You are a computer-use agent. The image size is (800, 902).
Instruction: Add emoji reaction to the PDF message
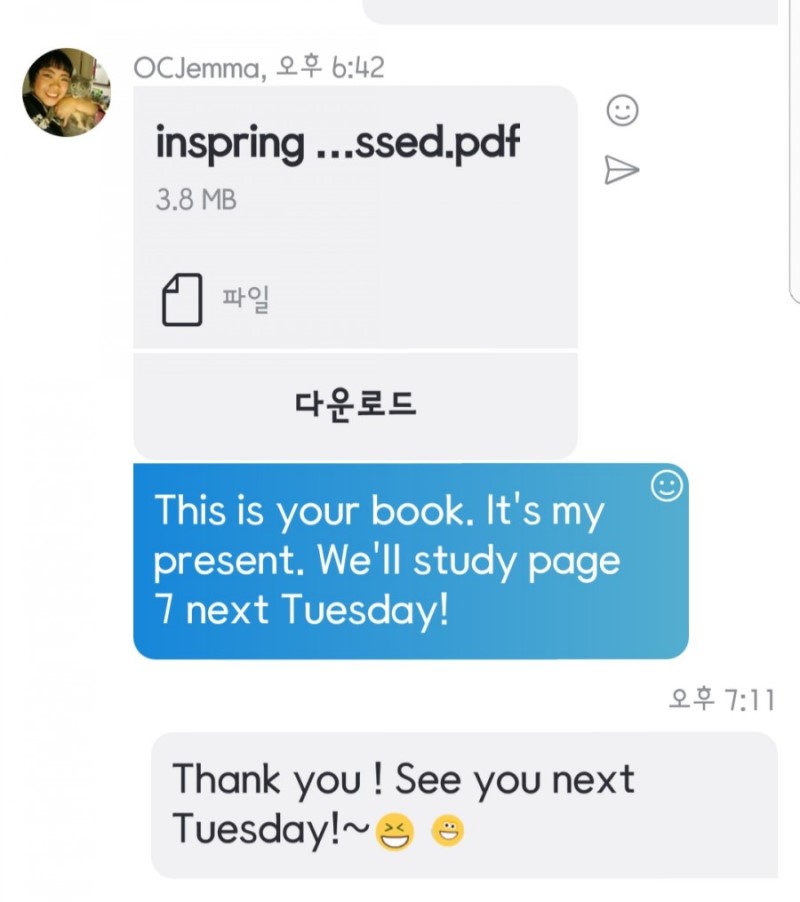click(622, 111)
